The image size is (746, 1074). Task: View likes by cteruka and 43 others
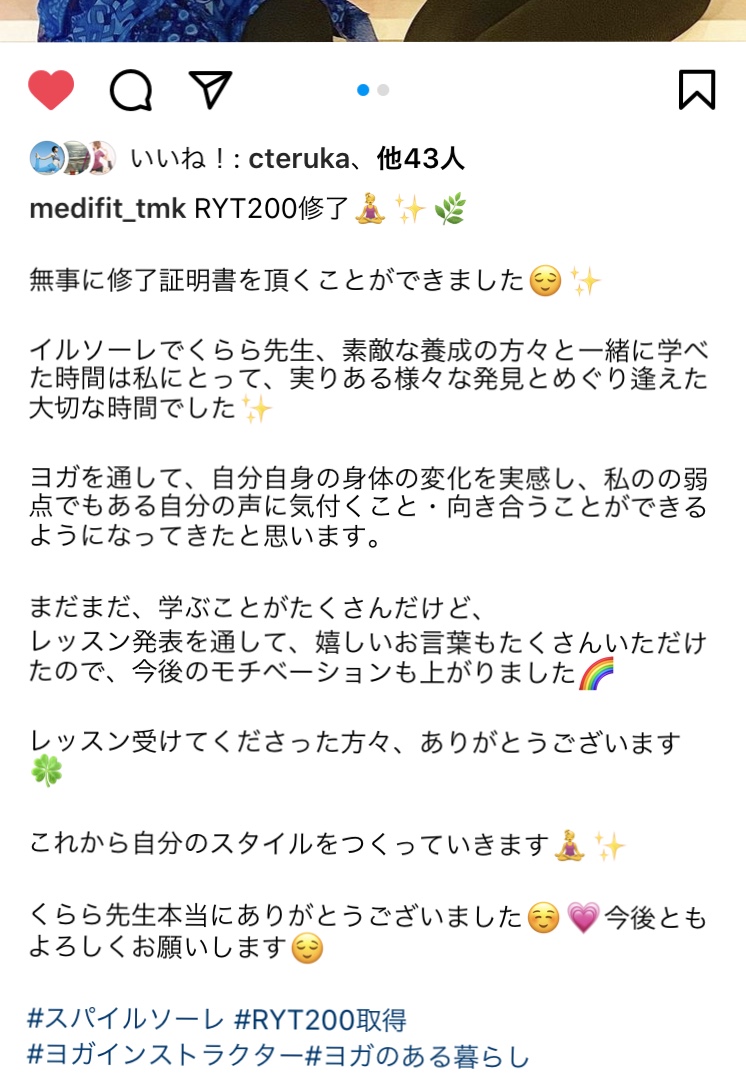pyautogui.click(x=297, y=158)
